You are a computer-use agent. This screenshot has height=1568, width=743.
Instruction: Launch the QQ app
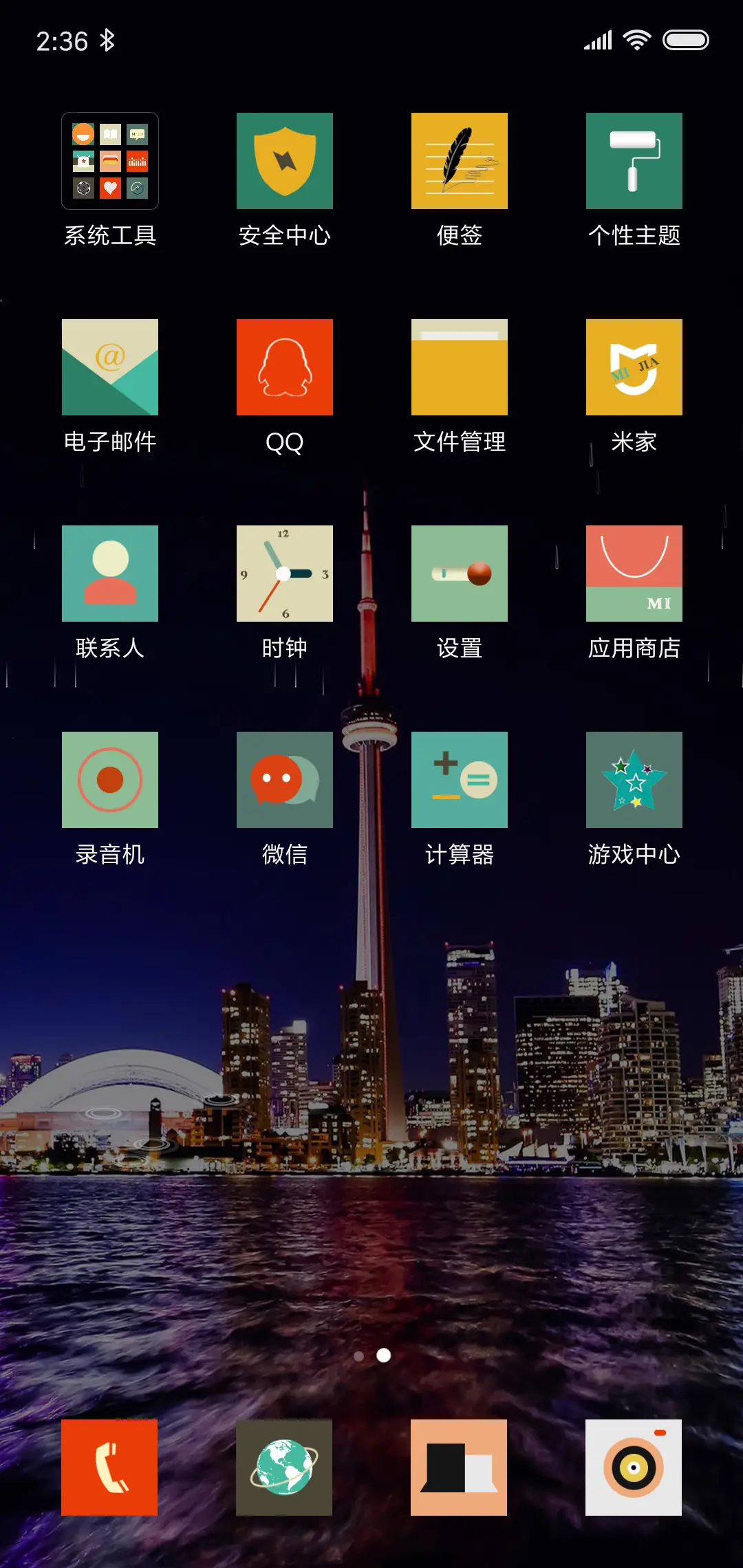285,368
